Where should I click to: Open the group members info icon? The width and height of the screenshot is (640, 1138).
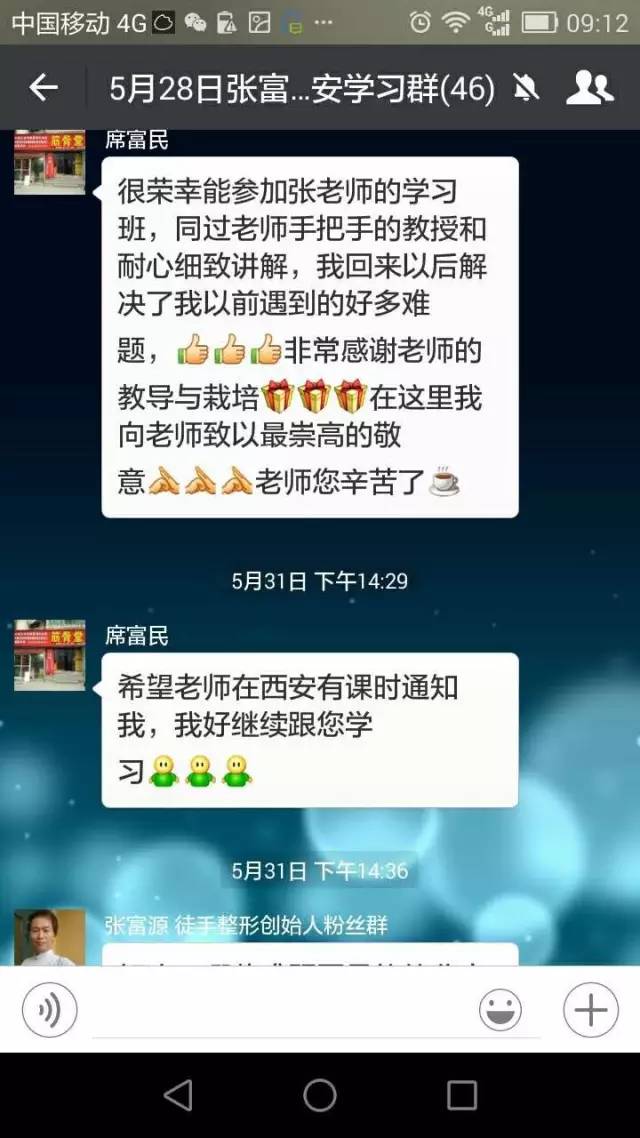589,88
